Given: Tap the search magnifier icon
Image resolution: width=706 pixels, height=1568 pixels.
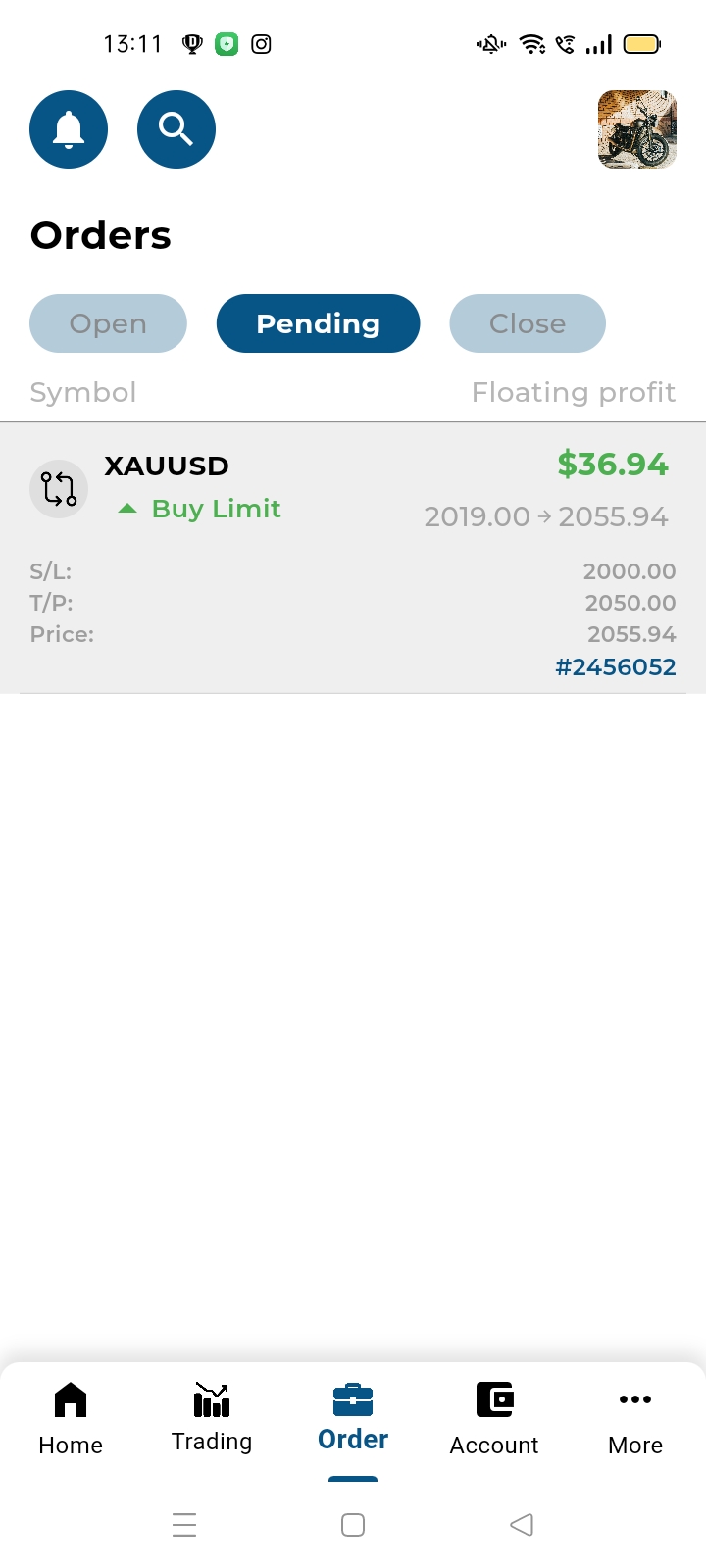Looking at the screenshot, I should tap(176, 129).
